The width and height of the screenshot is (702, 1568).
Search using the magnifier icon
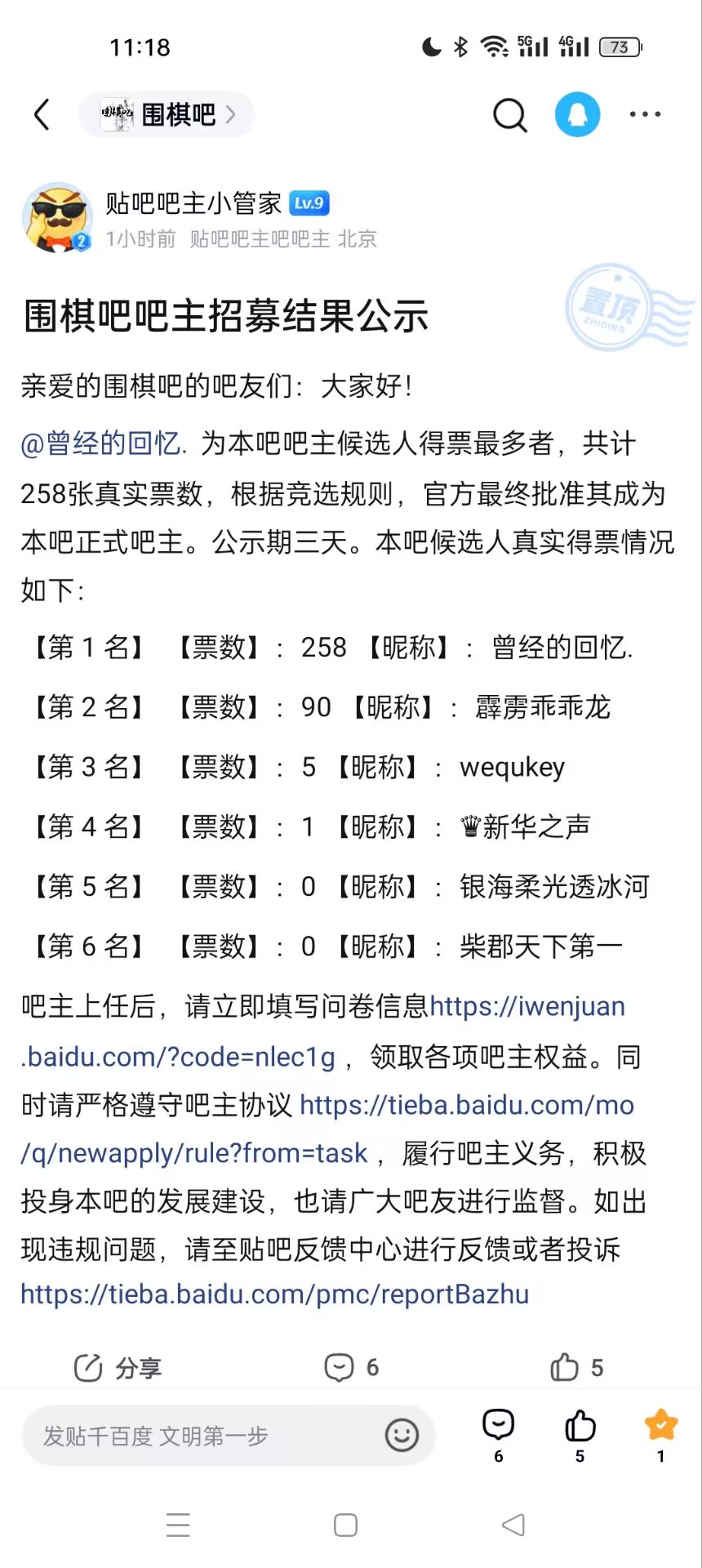pyautogui.click(x=510, y=115)
